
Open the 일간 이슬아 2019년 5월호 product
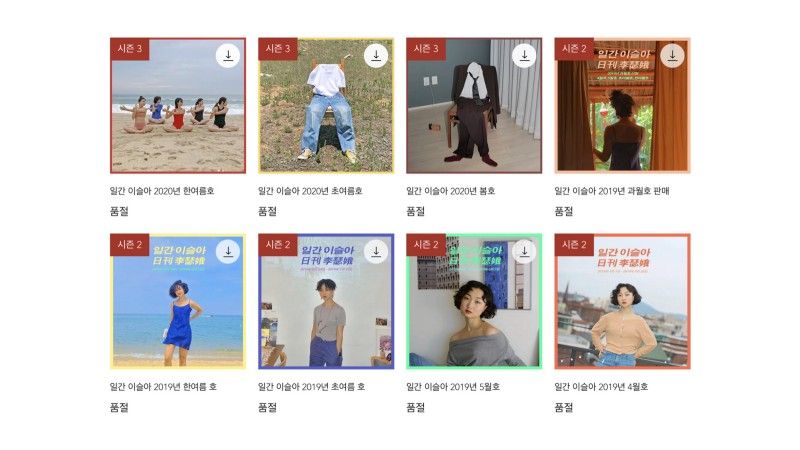pyautogui.click(x=473, y=310)
